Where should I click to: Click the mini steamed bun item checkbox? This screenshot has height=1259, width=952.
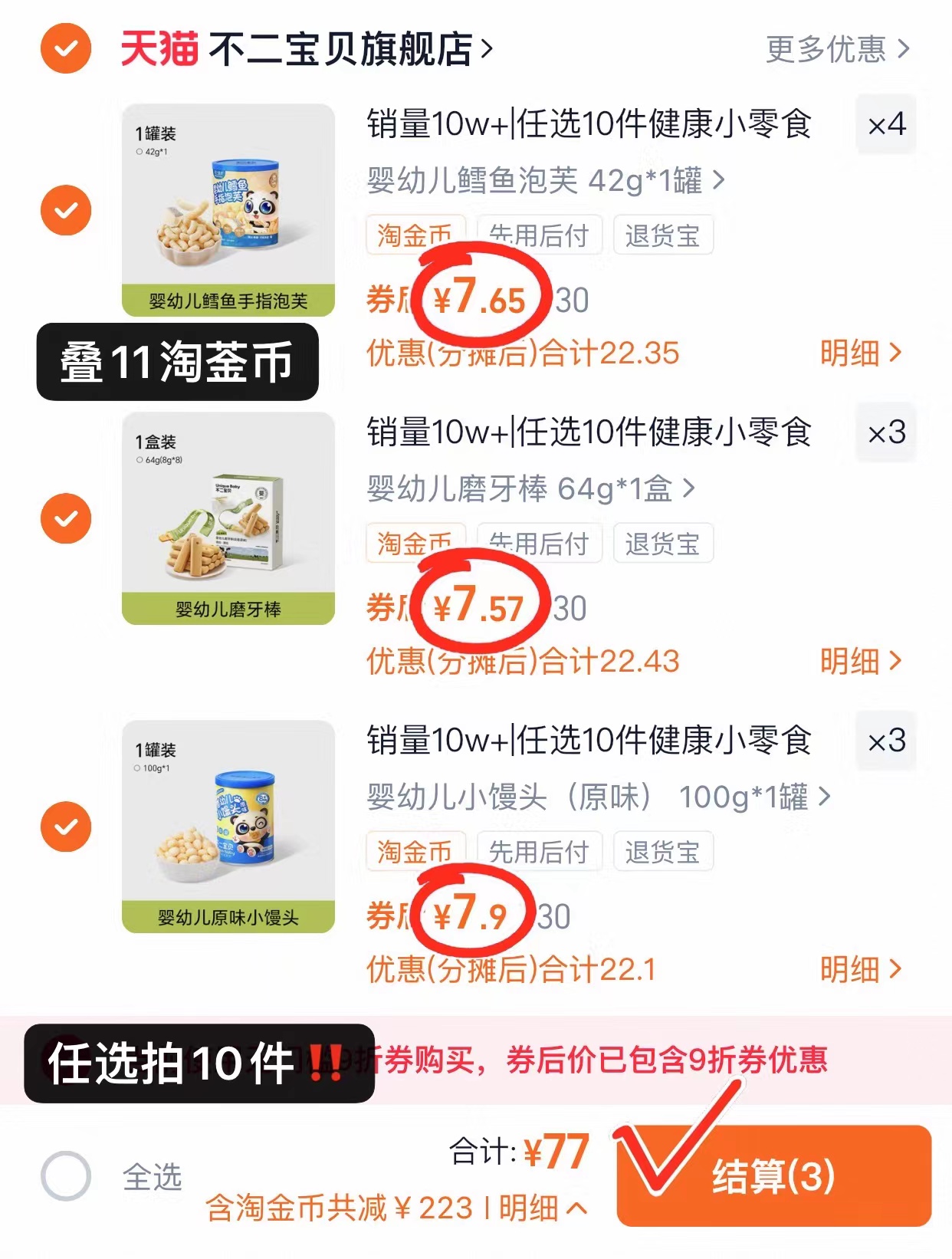pos(67,825)
